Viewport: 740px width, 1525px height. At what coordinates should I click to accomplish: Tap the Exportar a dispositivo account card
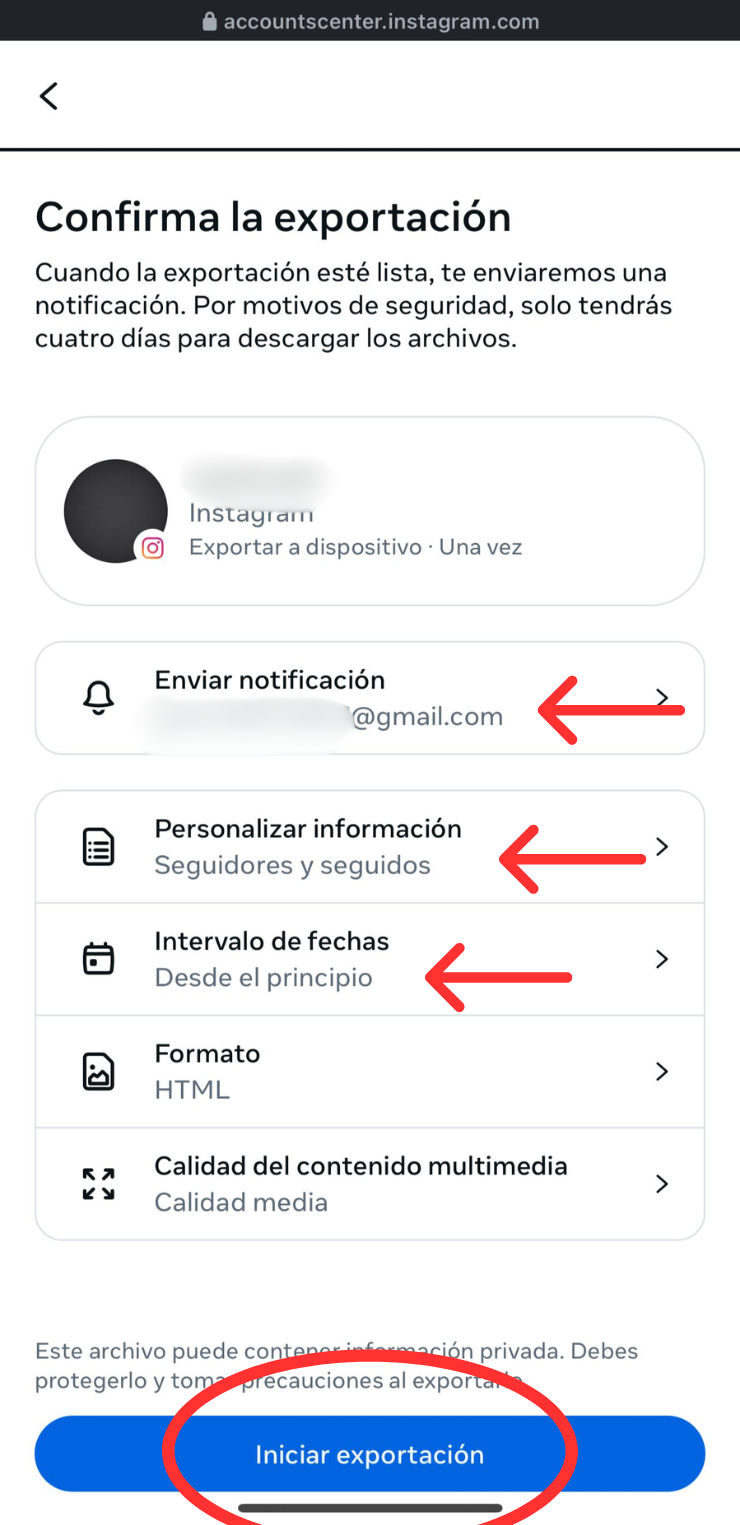pos(370,510)
